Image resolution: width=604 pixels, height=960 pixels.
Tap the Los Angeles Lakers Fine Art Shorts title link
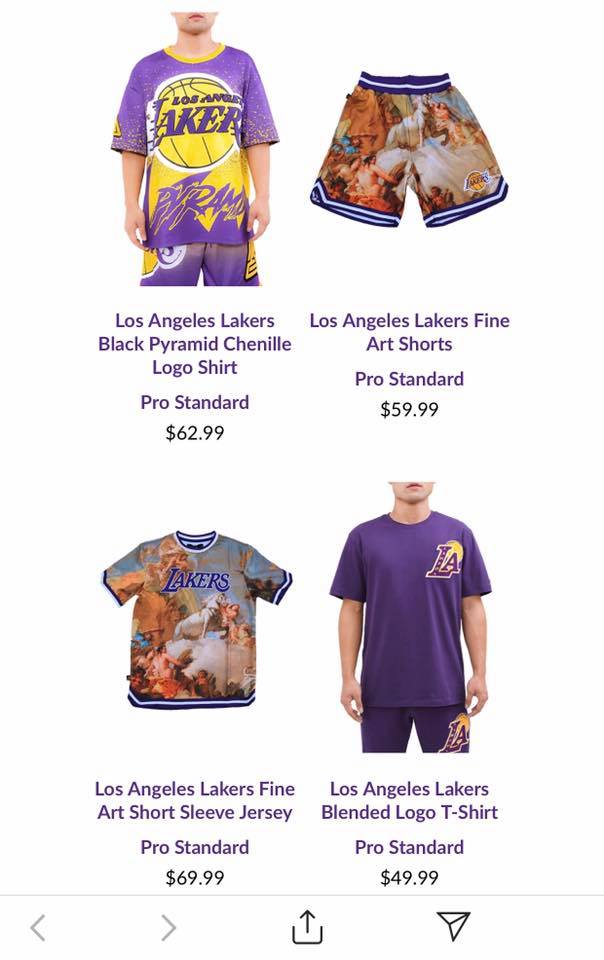click(x=409, y=332)
